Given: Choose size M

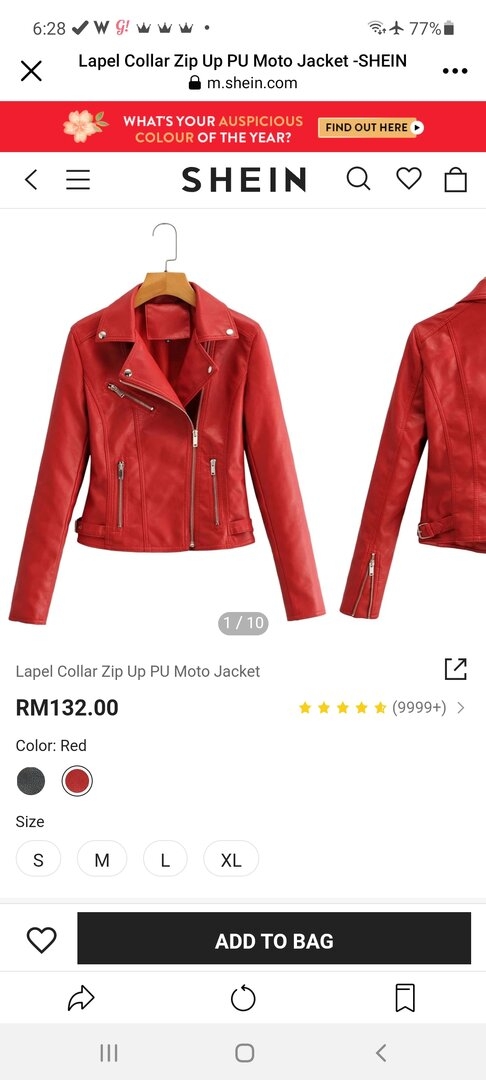Looking at the screenshot, I should coord(102,859).
